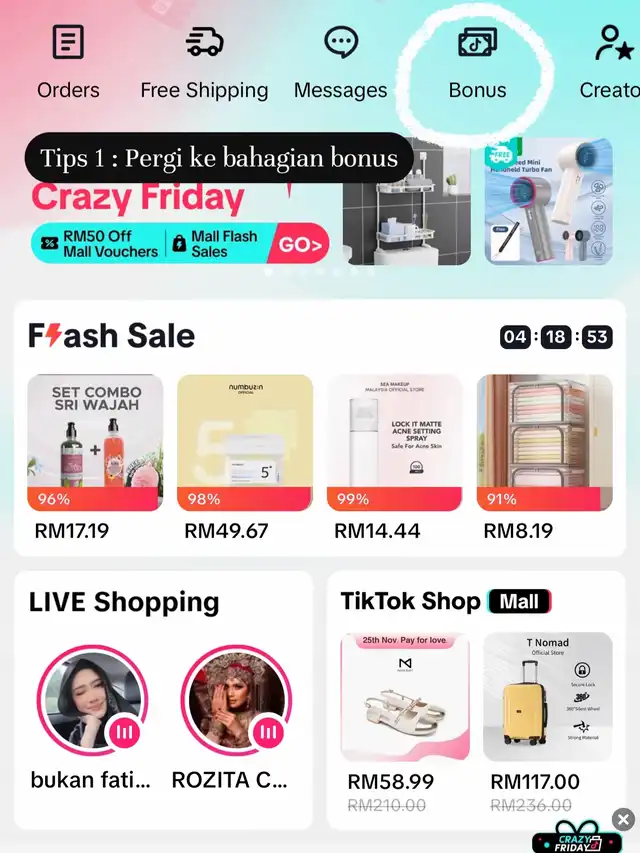640x853 pixels.
Task: Join the bukan fati... live stream
Action: click(x=91, y=700)
